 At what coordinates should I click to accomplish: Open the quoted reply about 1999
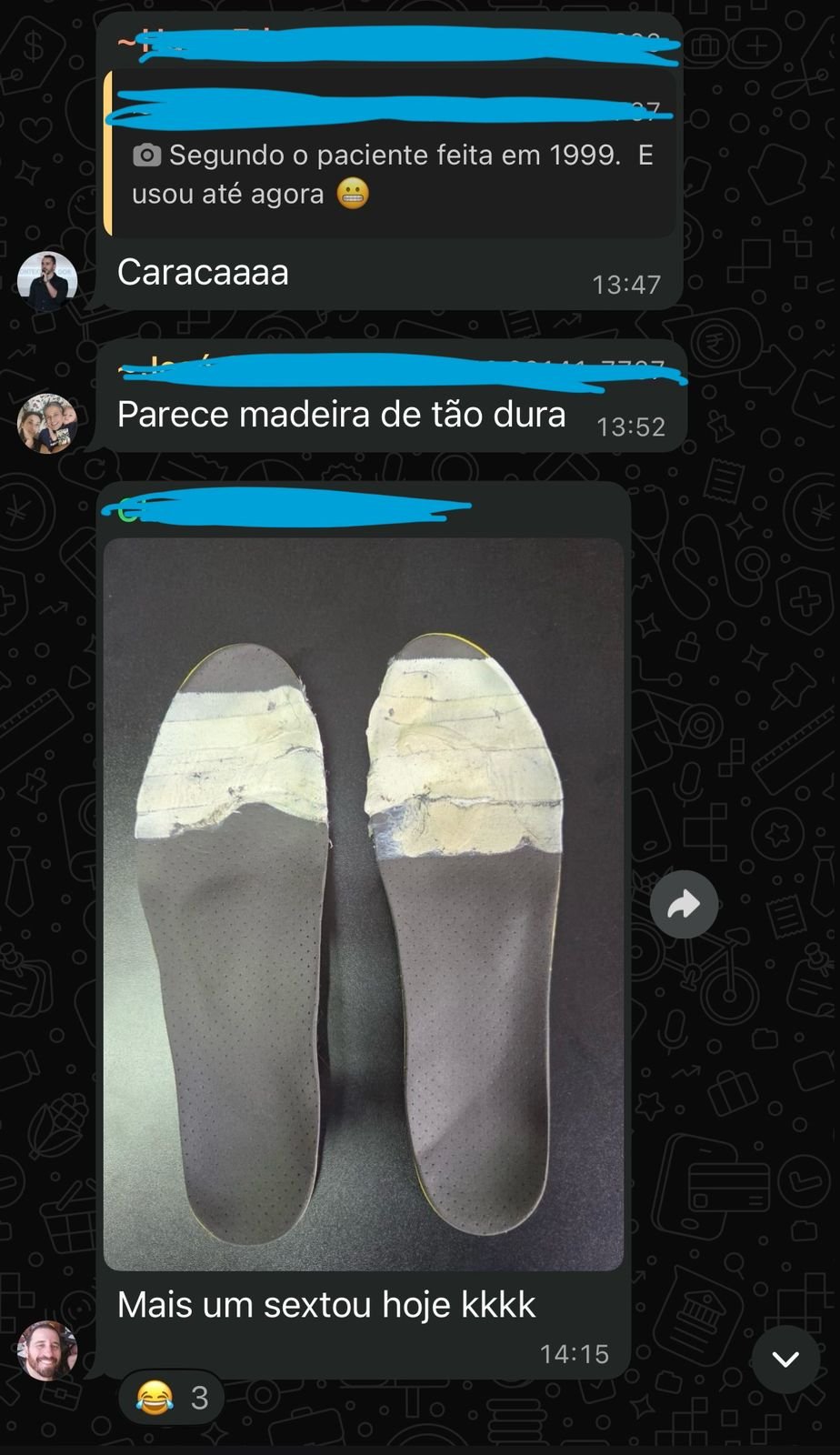(x=391, y=155)
